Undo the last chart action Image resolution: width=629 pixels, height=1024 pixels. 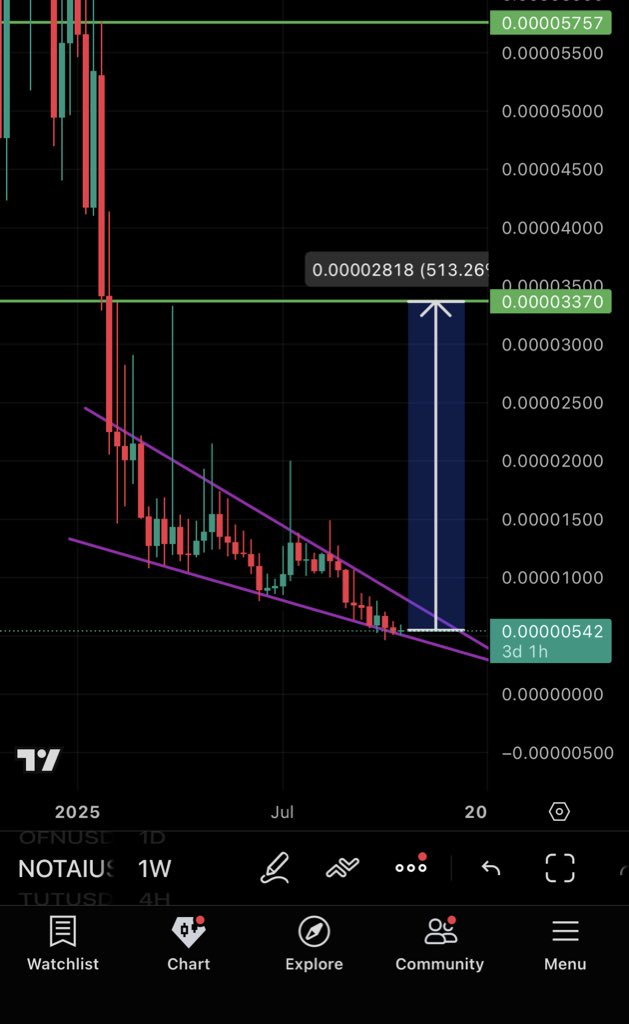coord(490,868)
